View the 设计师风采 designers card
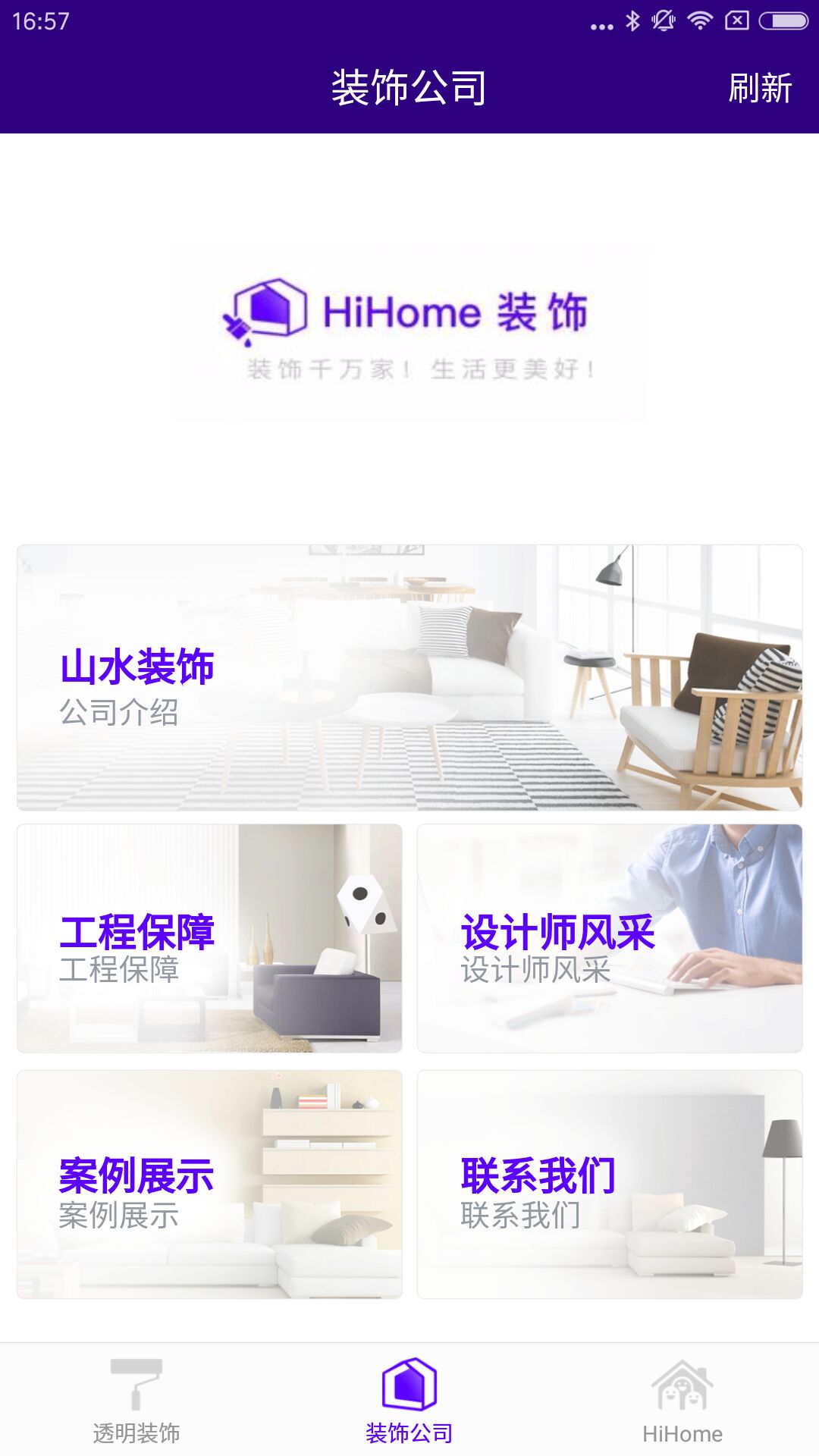Screen dimensions: 819x1456 point(610,938)
